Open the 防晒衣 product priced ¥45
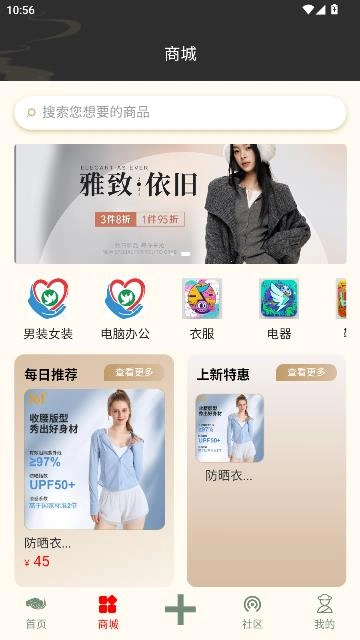This screenshot has width=360, height=640. (x=94, y=478)
